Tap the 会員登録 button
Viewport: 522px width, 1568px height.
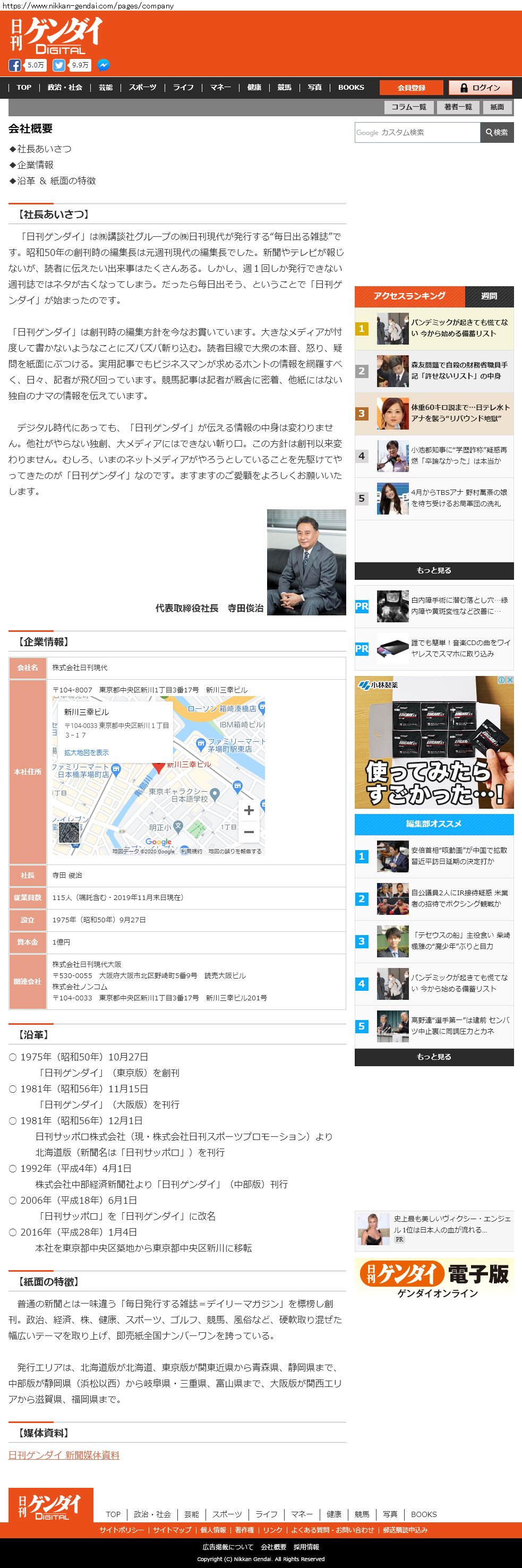tap(411, 88)
